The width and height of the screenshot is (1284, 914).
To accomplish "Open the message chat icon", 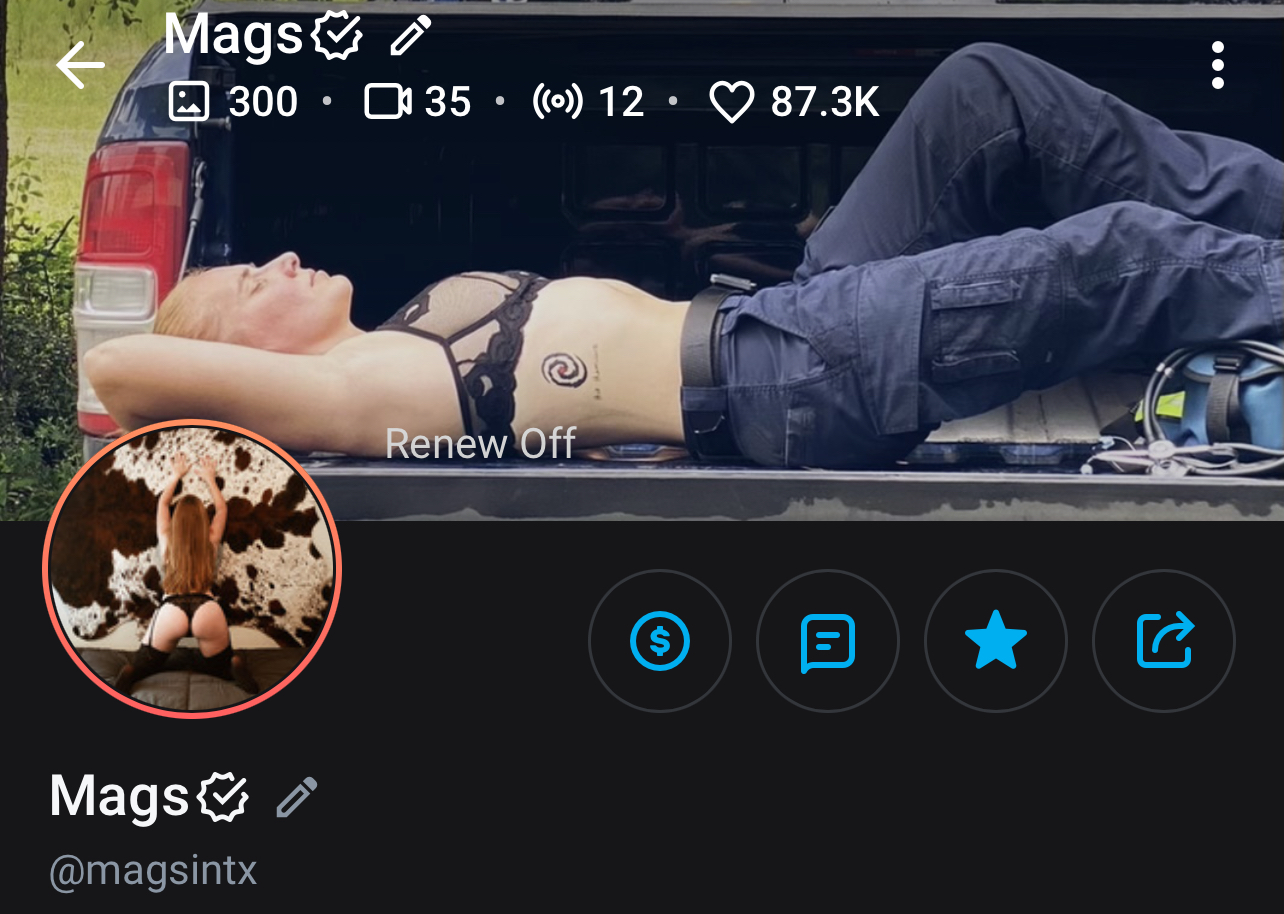I will 828,641.
